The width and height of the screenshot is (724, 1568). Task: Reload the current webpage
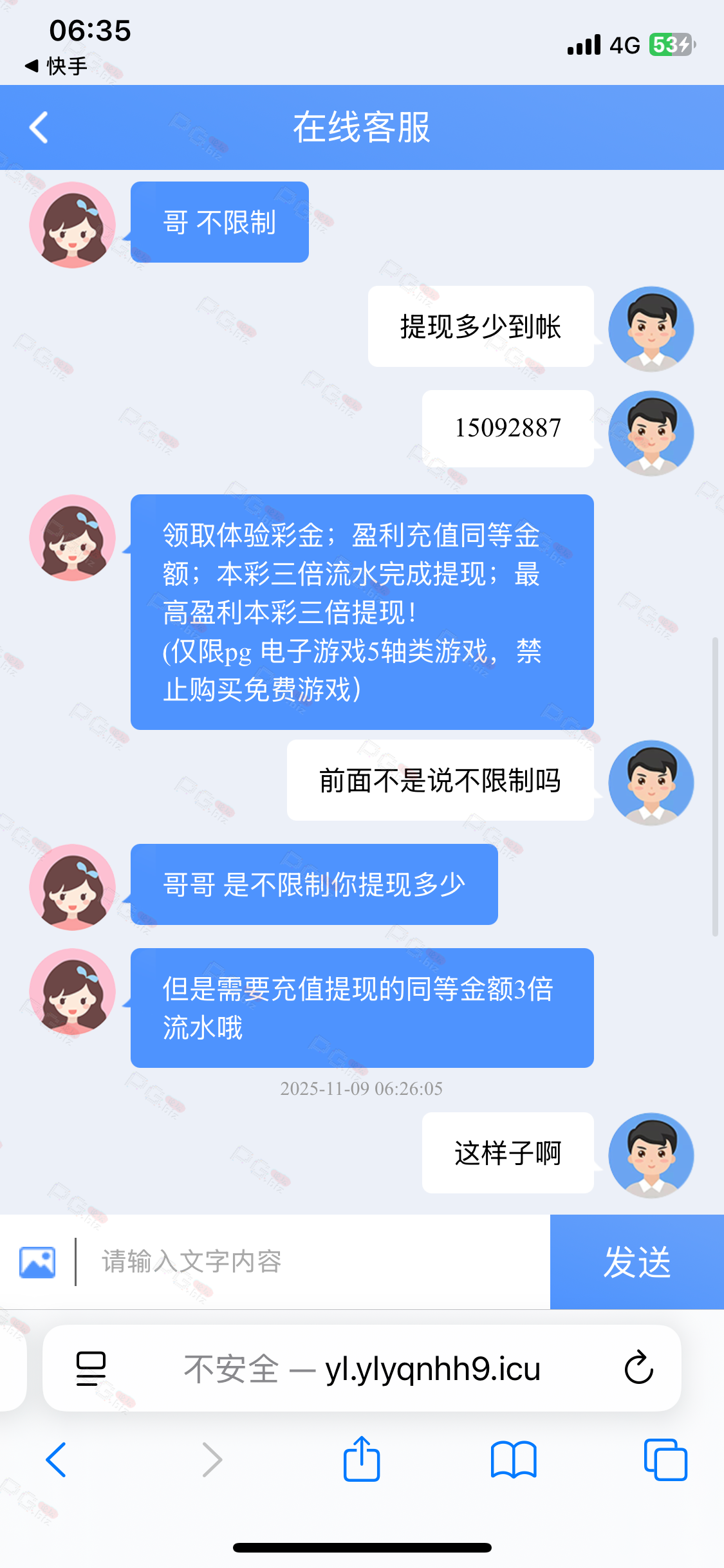[638, 1368]
